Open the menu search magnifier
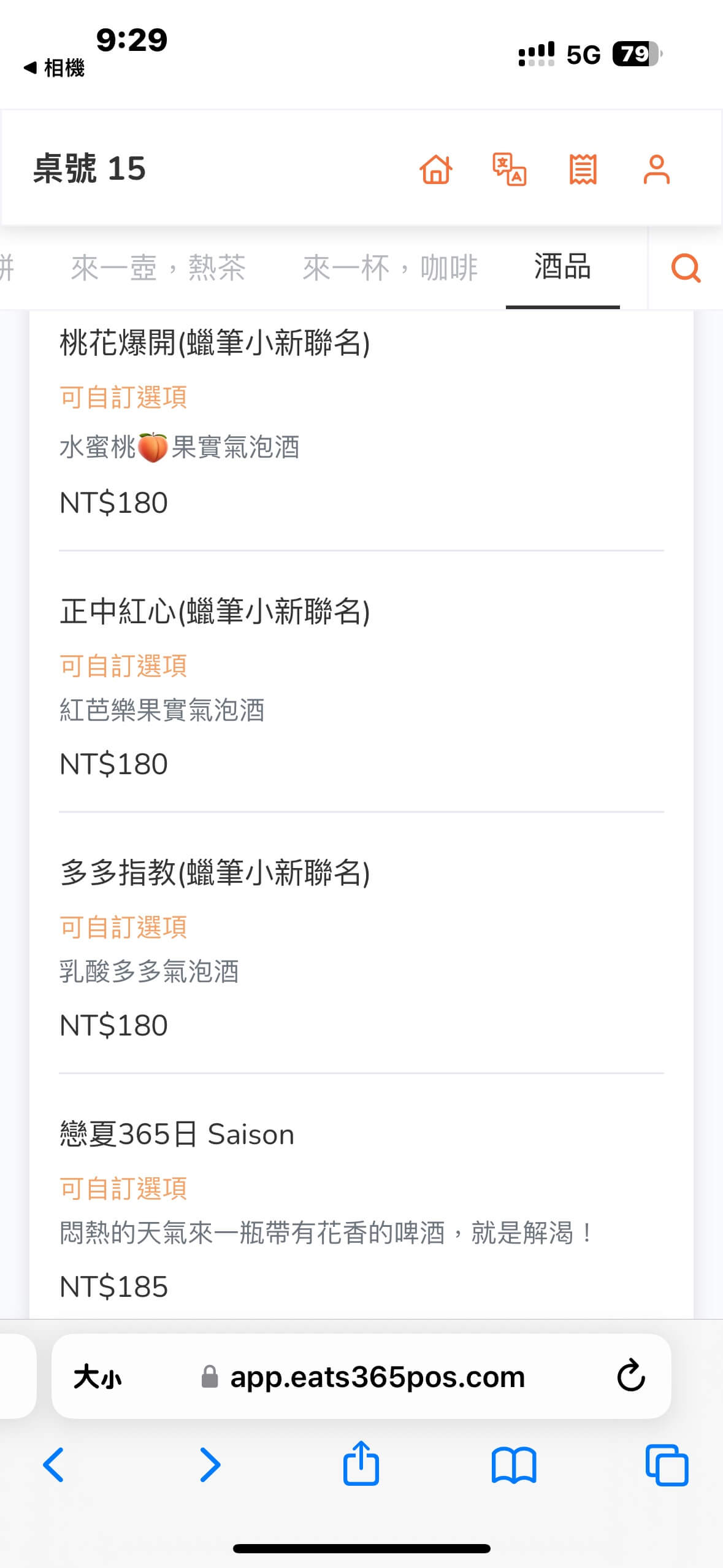Screen dimensions: 723x1568 [686, 268]
